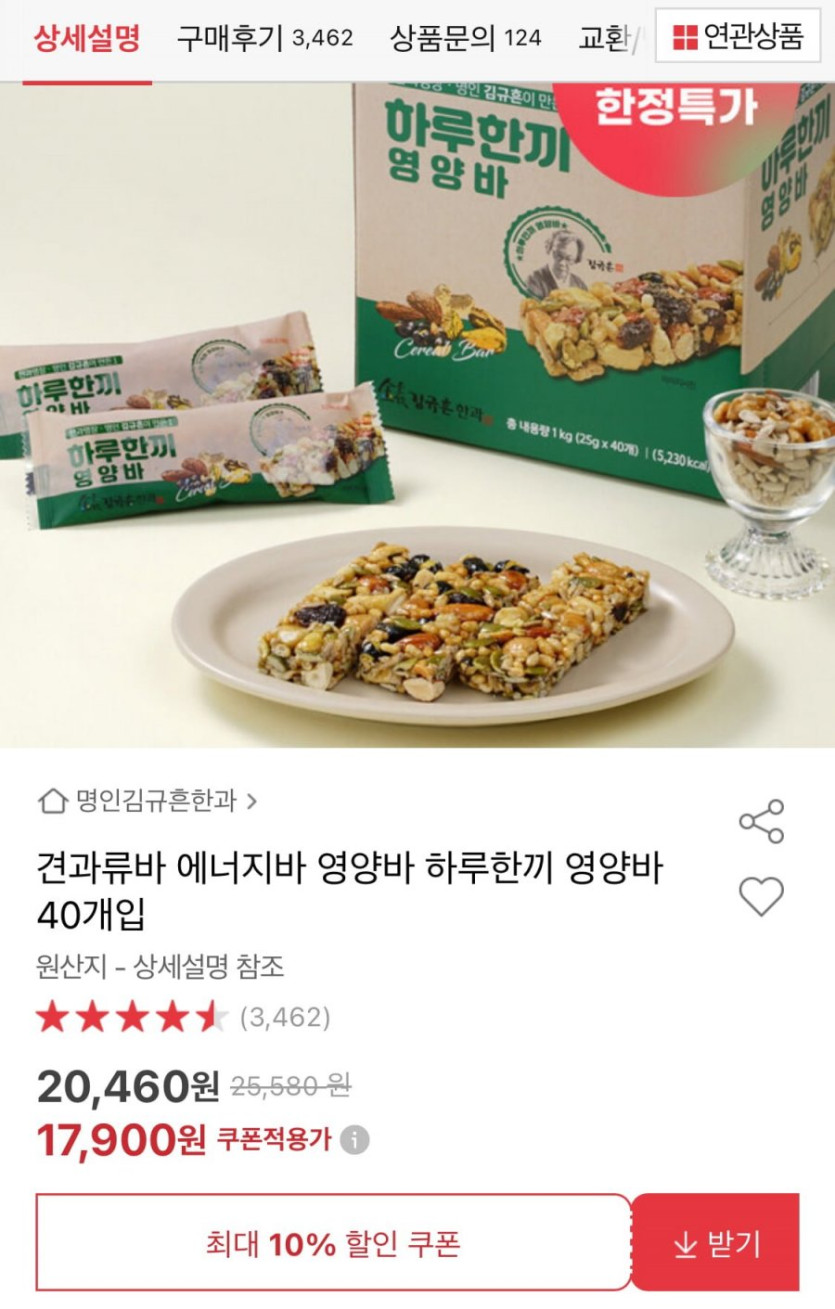Select the 상세설명 tab
The height and width of the screenshot is (1309, 835).
pyautogui.click(x=87, y=38)
